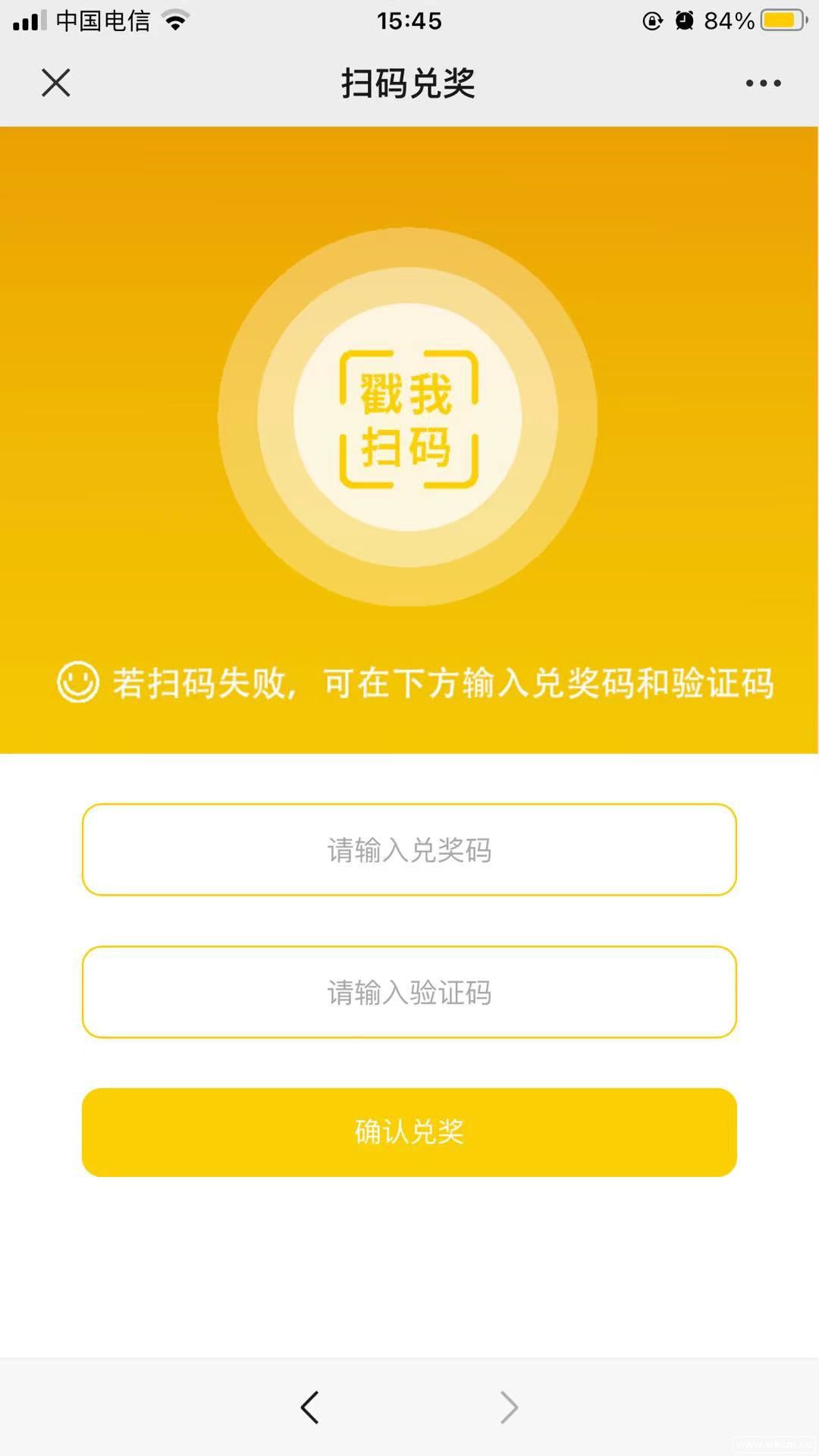
Task: Close the 扫码兑奖 page
Action: pos(55,83)
